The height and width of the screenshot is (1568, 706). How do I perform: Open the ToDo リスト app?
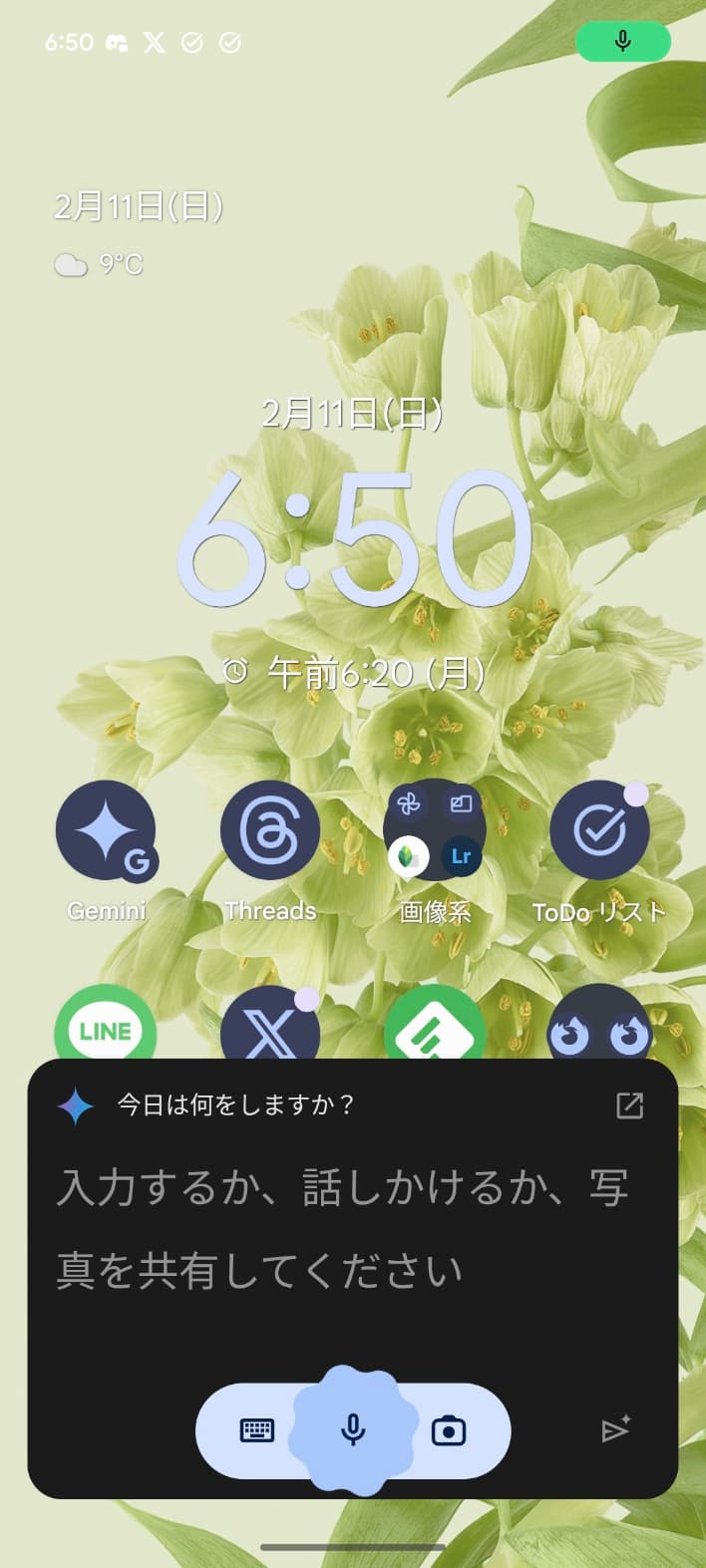[599, 830]
